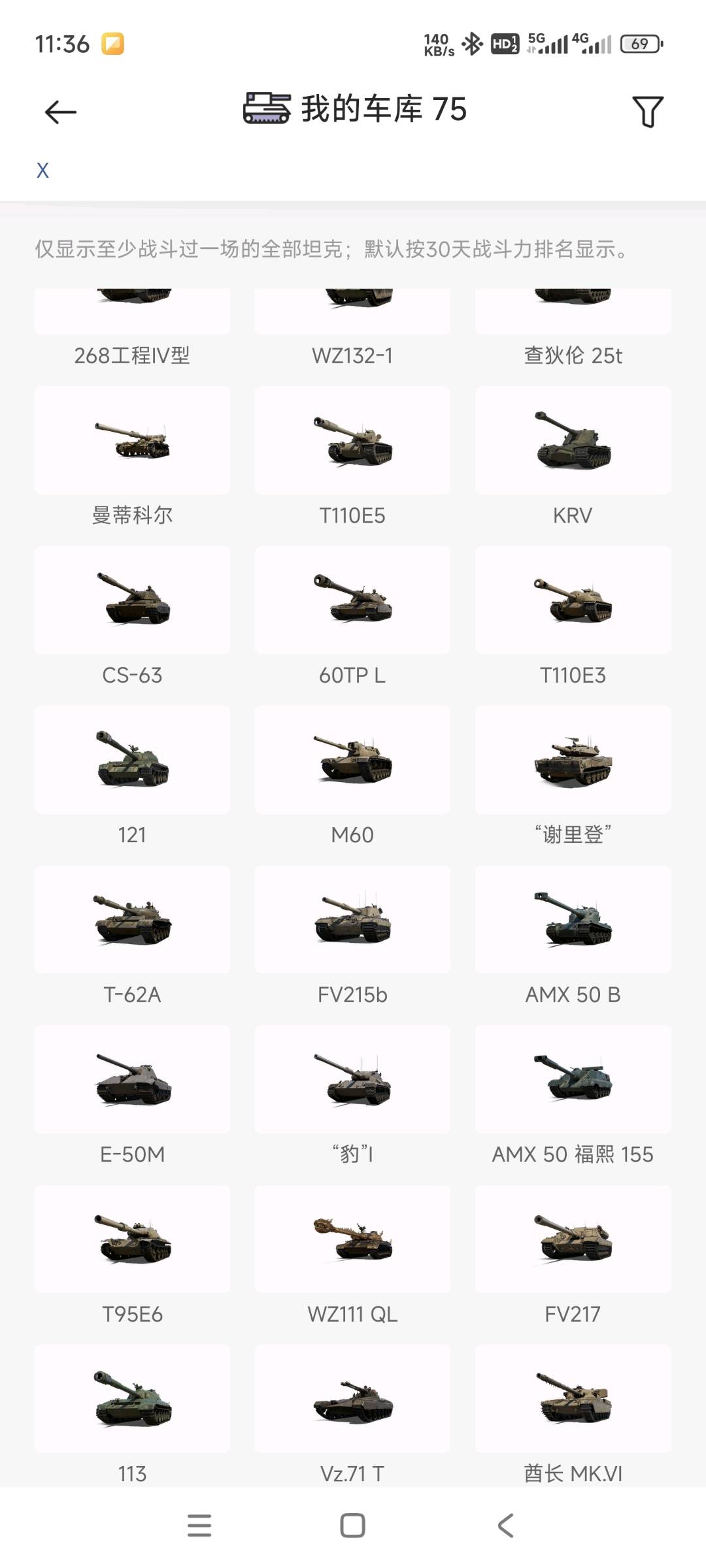Tap the T110E3 tank tile
Screen dimensions: 706x1568
coord(573,617)
